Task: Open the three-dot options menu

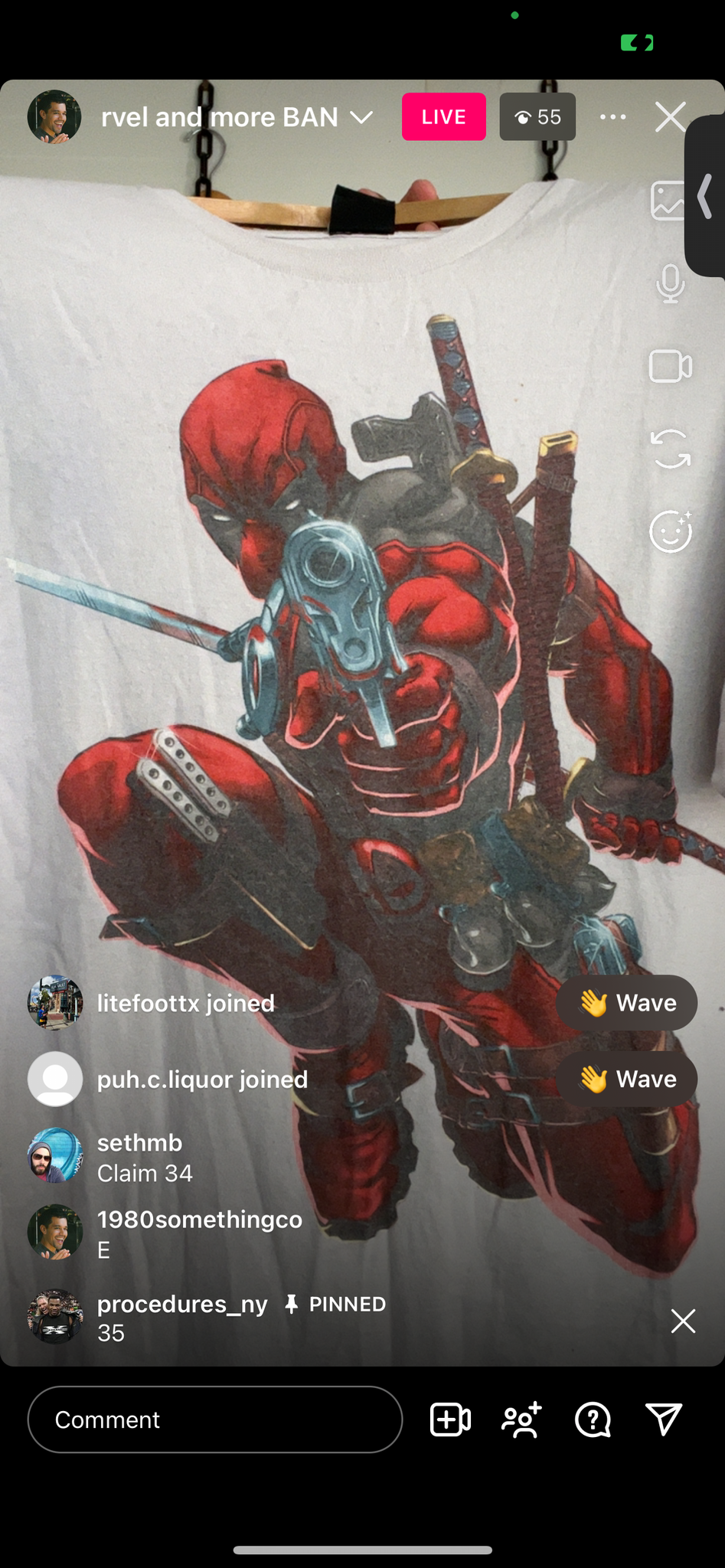Action: [x=612, y=117]
